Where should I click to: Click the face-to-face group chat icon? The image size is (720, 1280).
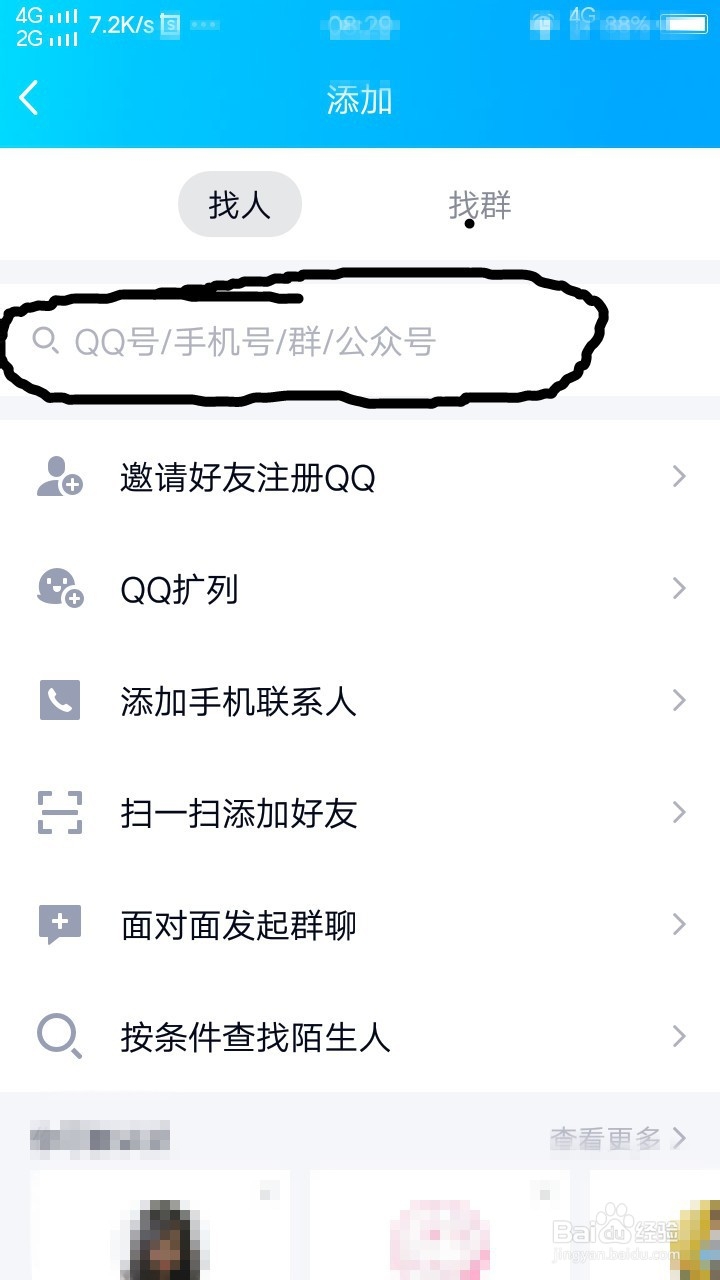[58, 925]
